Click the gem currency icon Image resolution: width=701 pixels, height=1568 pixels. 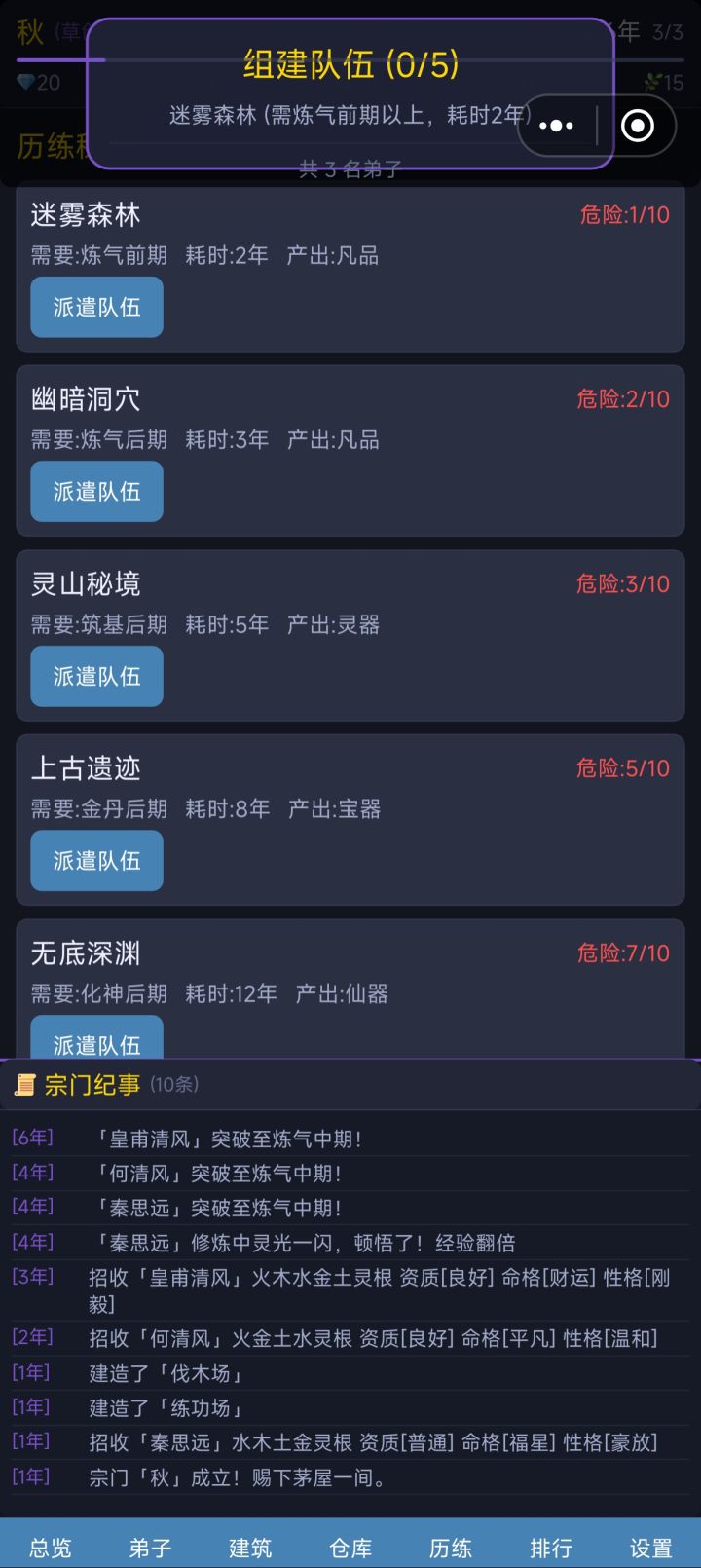click(26, 83)
